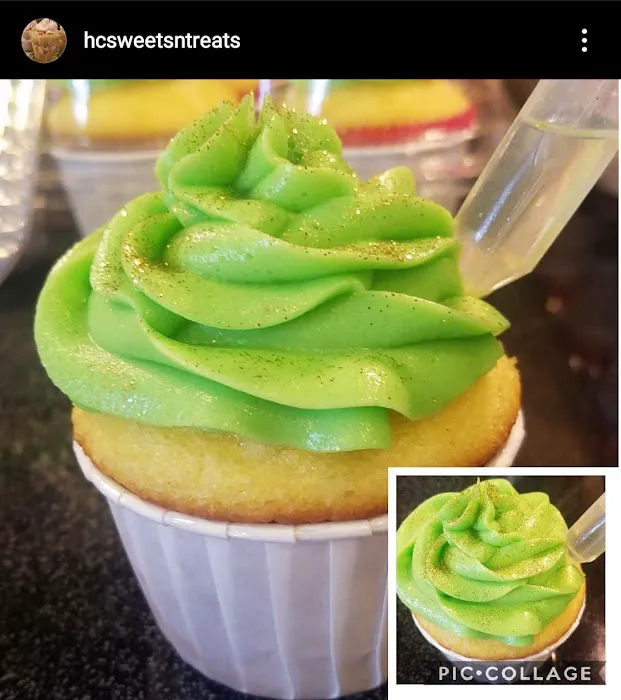The image size is (621, 700).
Task: Open the post overflow menu
Action: [x=584, y=41]
